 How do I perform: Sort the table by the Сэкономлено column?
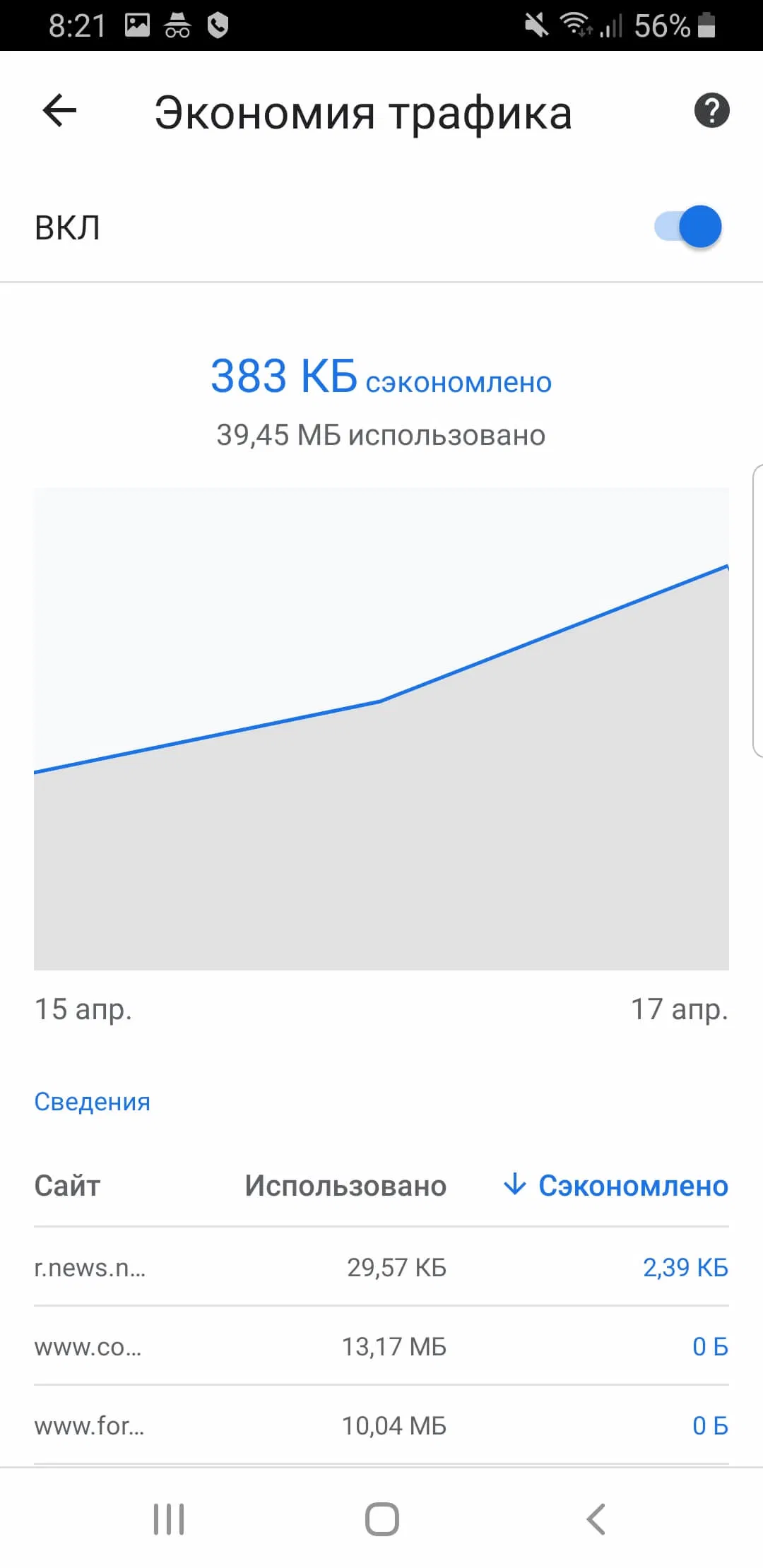pos(616,1186)
